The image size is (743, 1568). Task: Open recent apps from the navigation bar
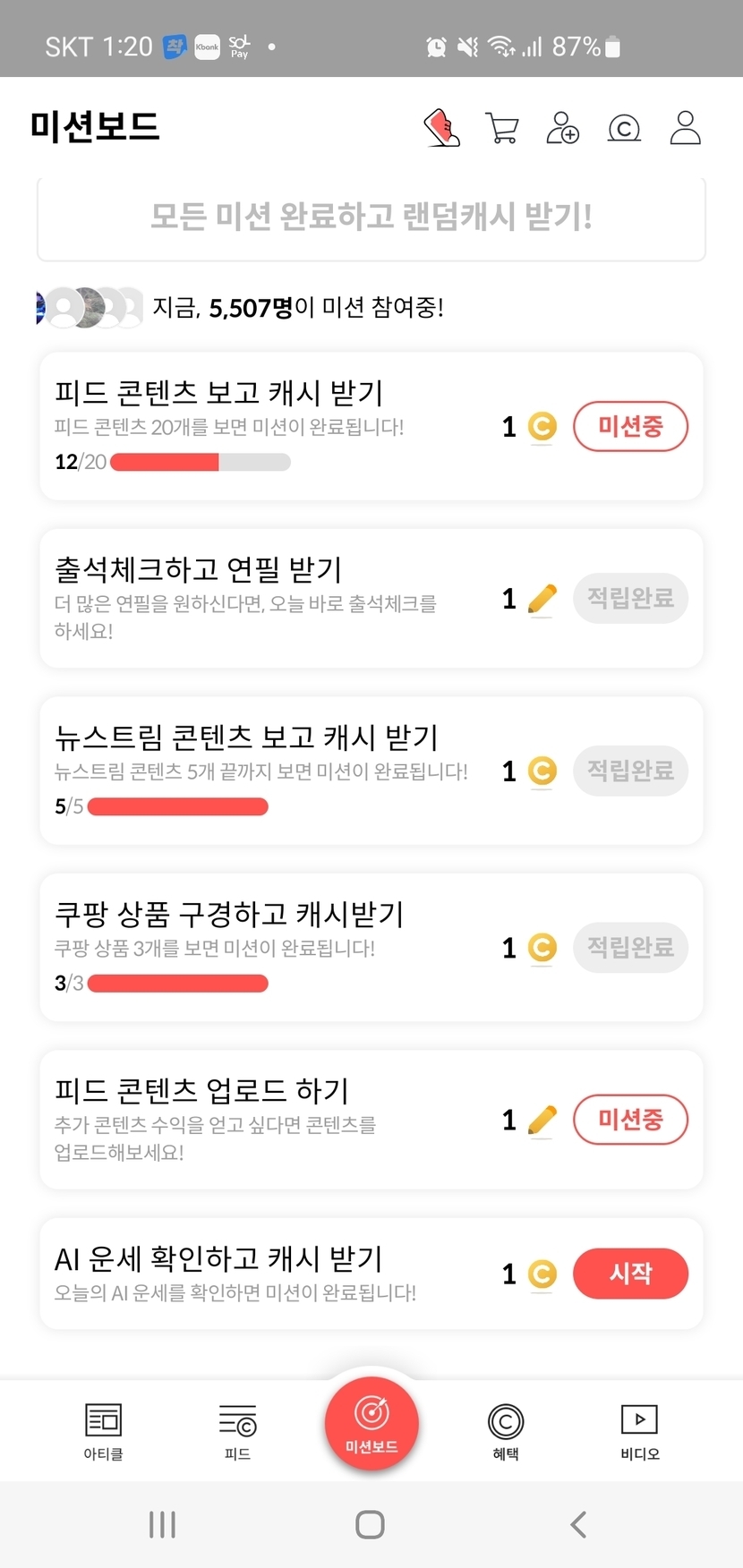[x=162, y=1524]
